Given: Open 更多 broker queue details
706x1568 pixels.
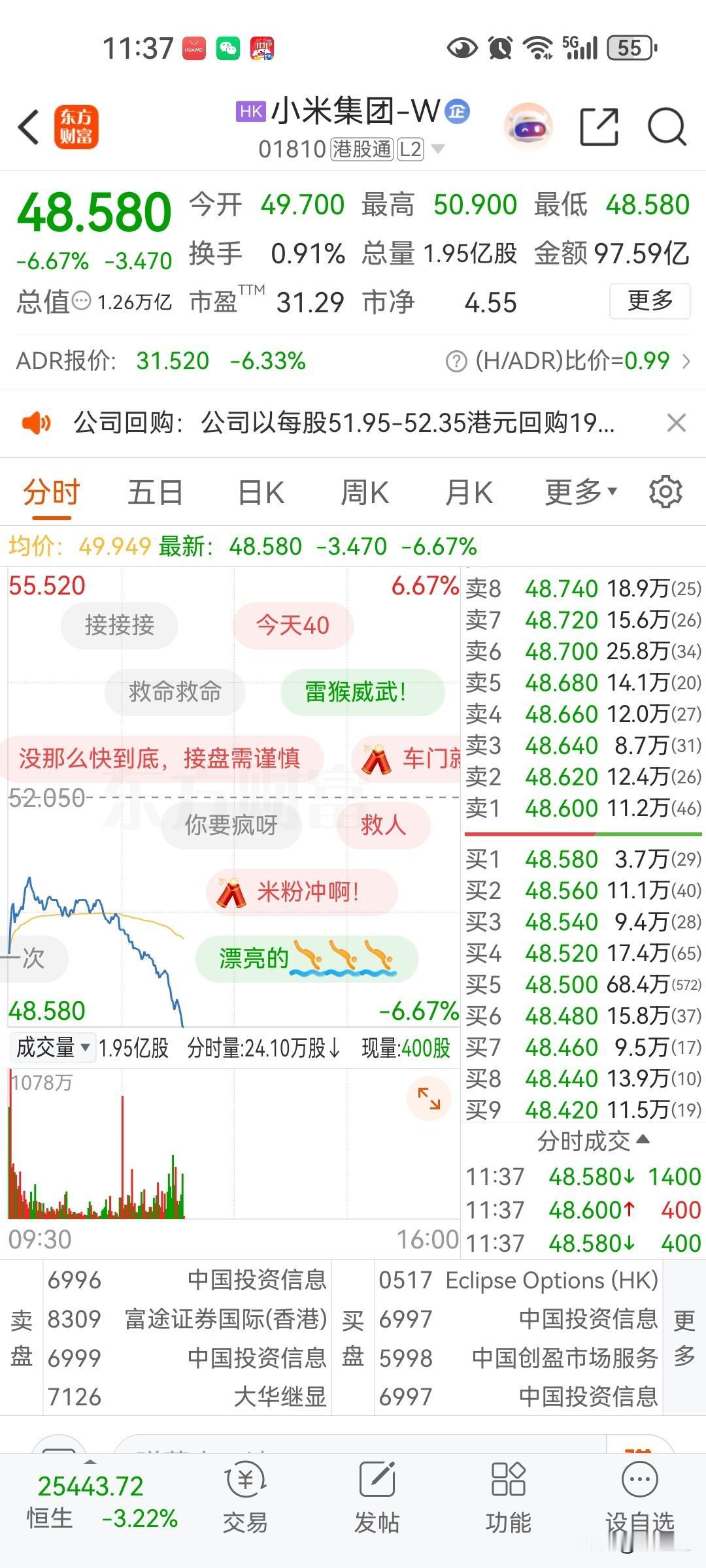Looking at the screenshot, I should tap(684, 1338).
